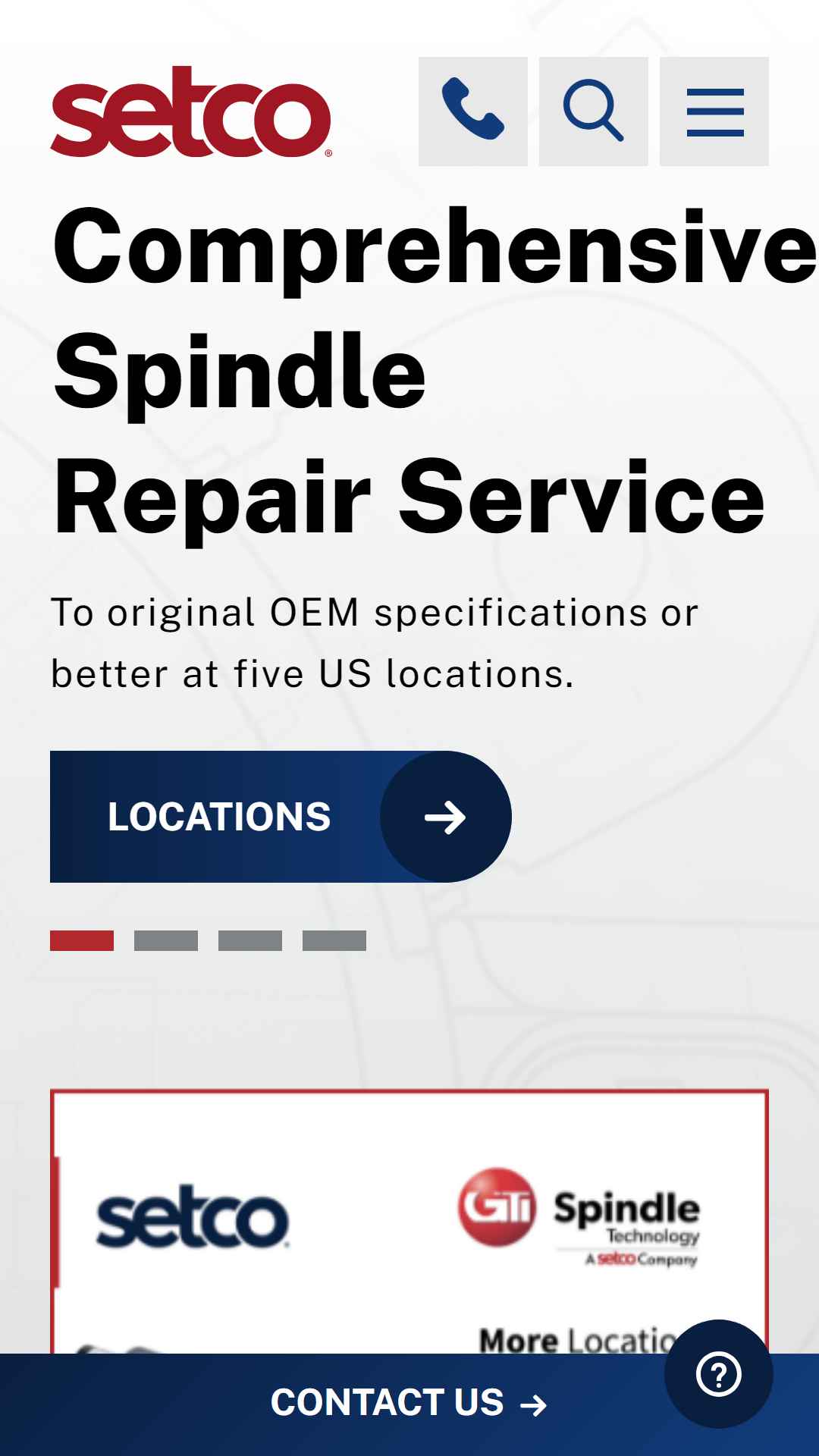Select the first slide indicator

click(x=82, y=940)
